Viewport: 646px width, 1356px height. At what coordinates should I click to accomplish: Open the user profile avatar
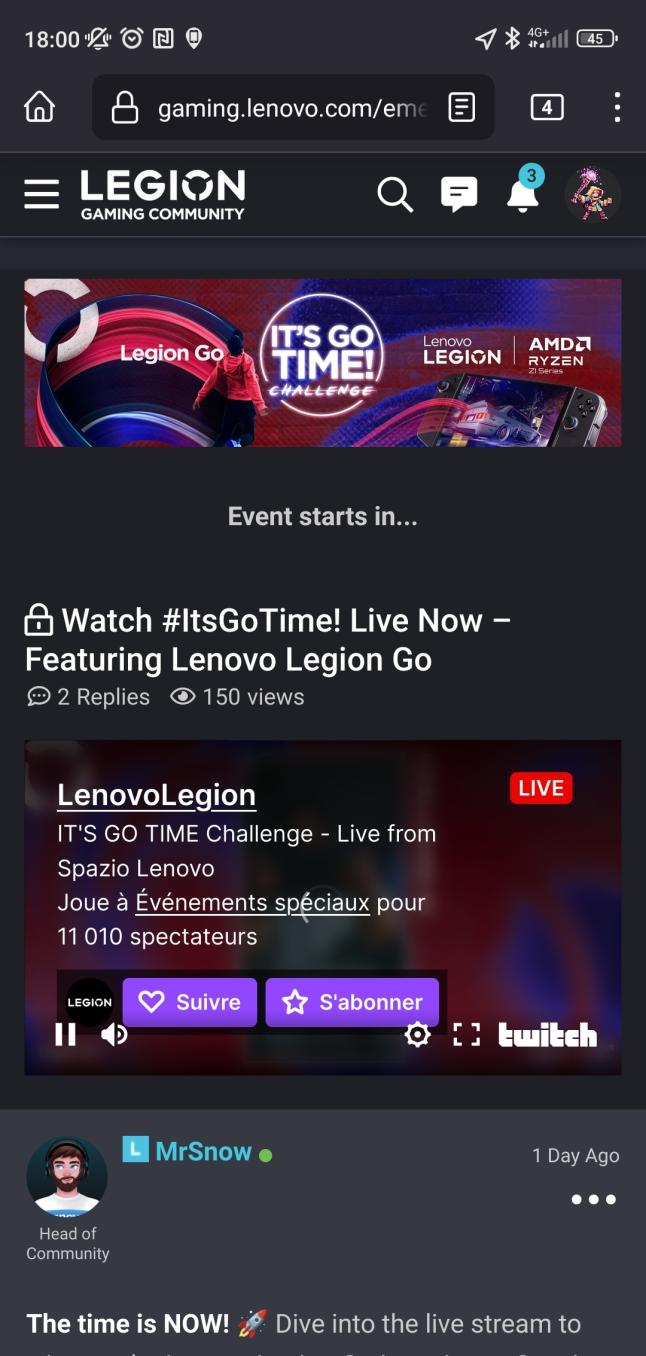(592, 194)
